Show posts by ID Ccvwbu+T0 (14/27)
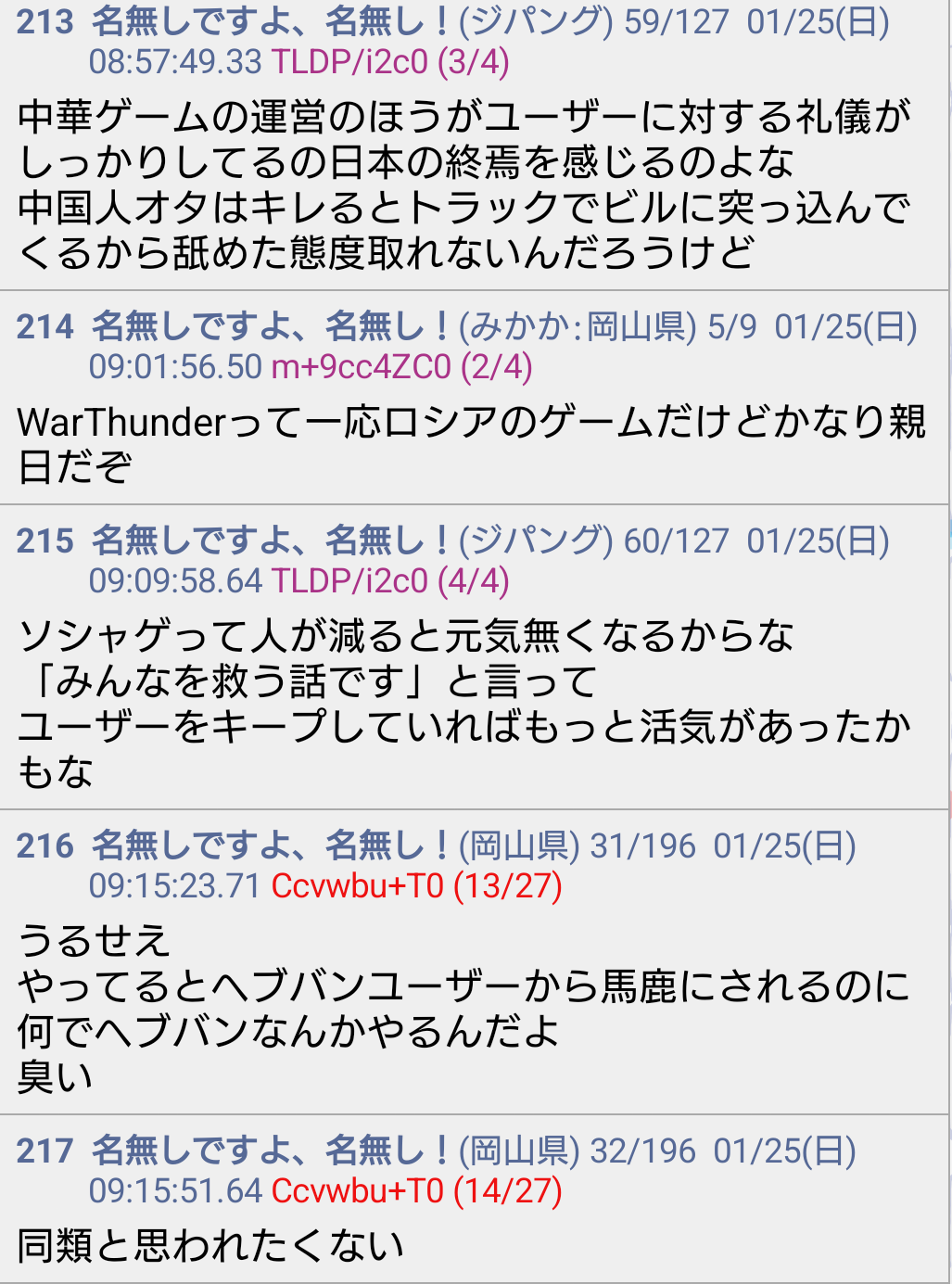Viewport: 952px width, 1284px height. click(x=416, y=1191)
